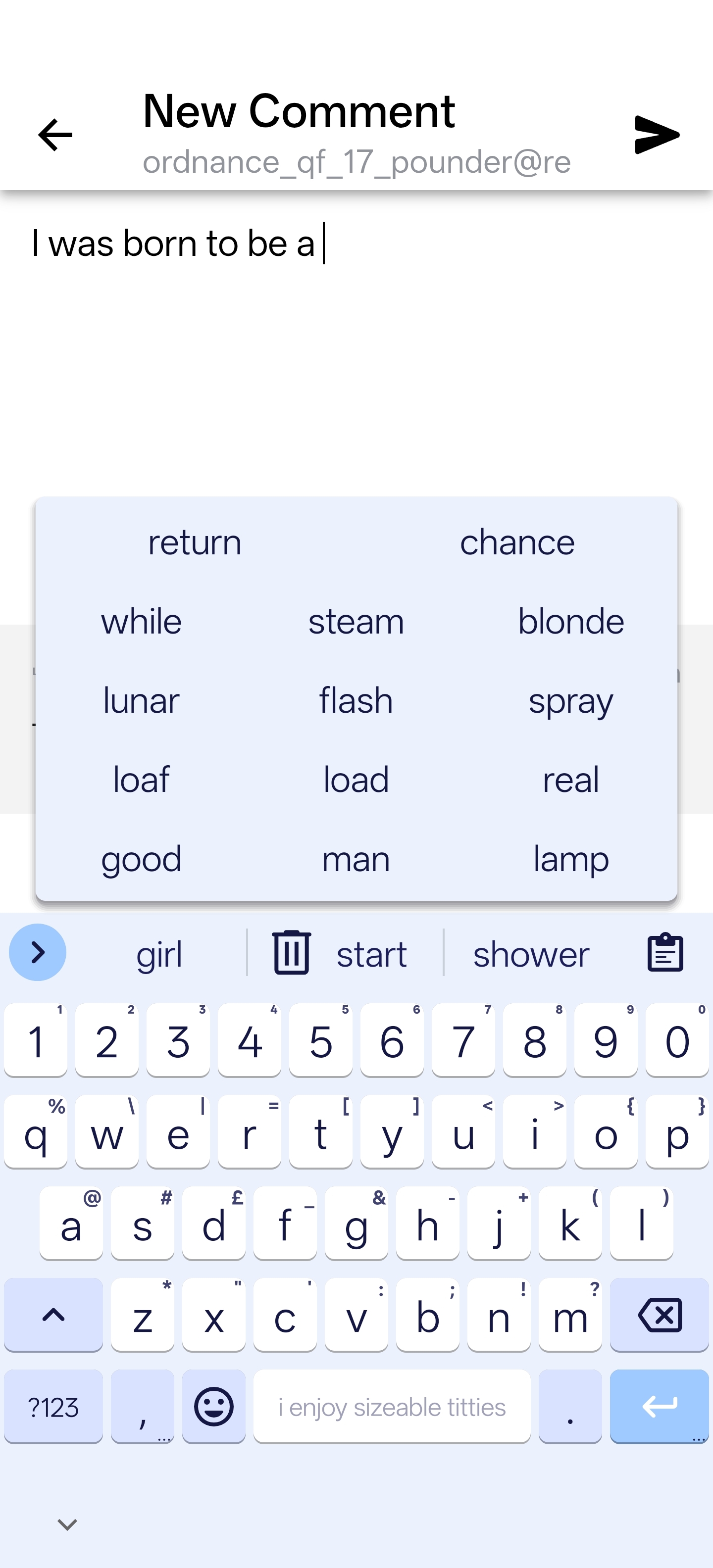Choose the 'steam' suggestion

tap(356, 622)
